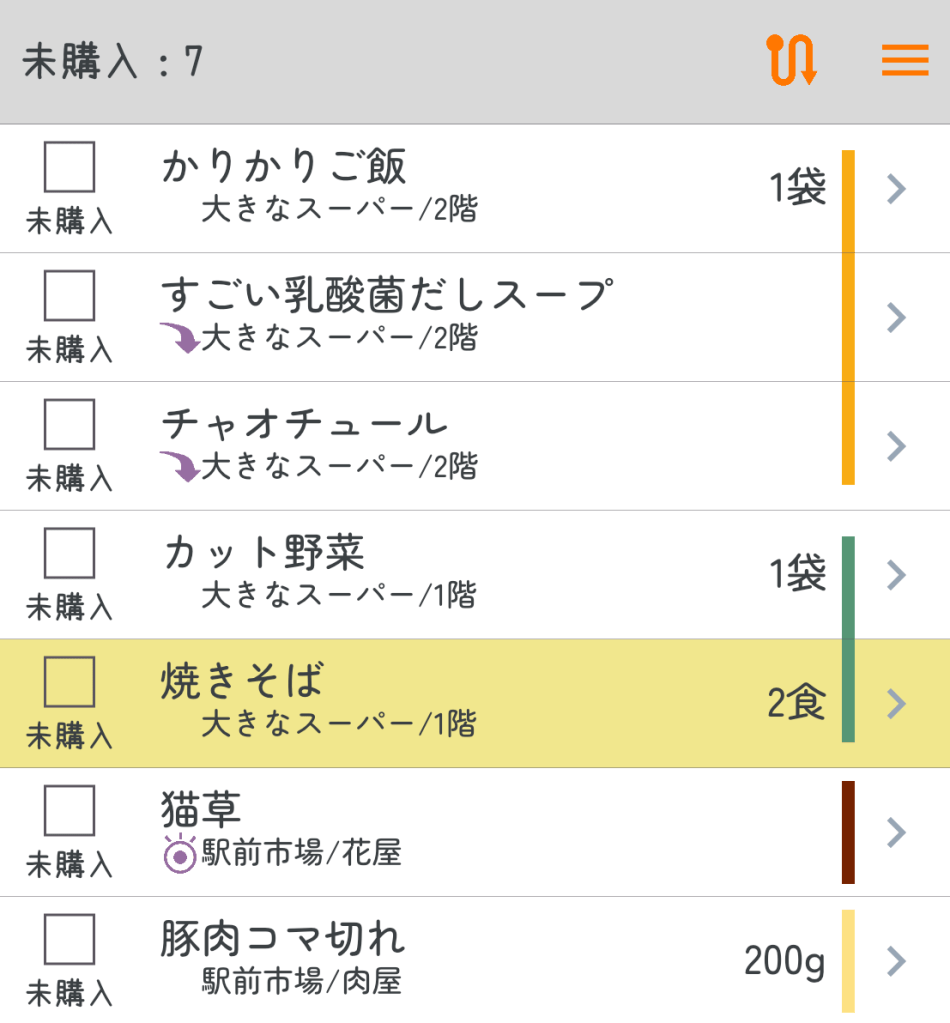Tap the chevron on チャオチュール row
950x1023 pixels.
coord(896,446)
